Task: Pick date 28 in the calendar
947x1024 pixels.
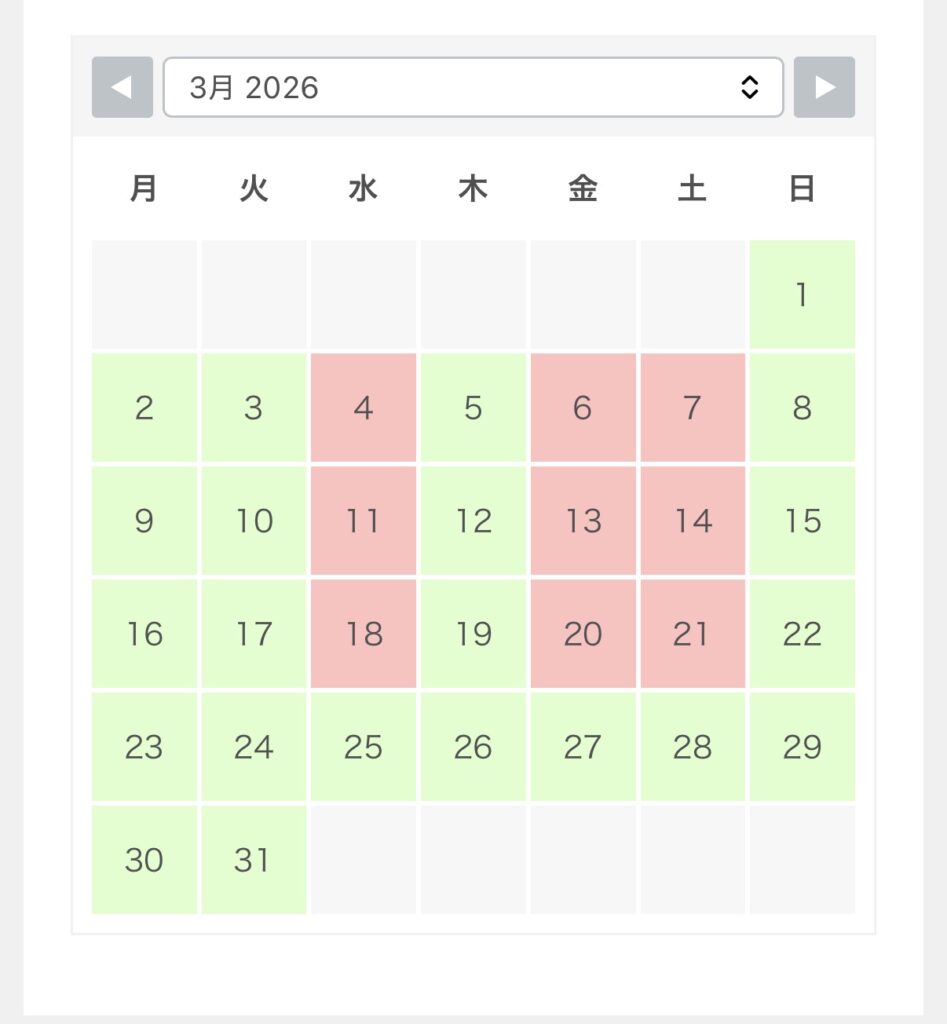Action: (x=692, y=747)
